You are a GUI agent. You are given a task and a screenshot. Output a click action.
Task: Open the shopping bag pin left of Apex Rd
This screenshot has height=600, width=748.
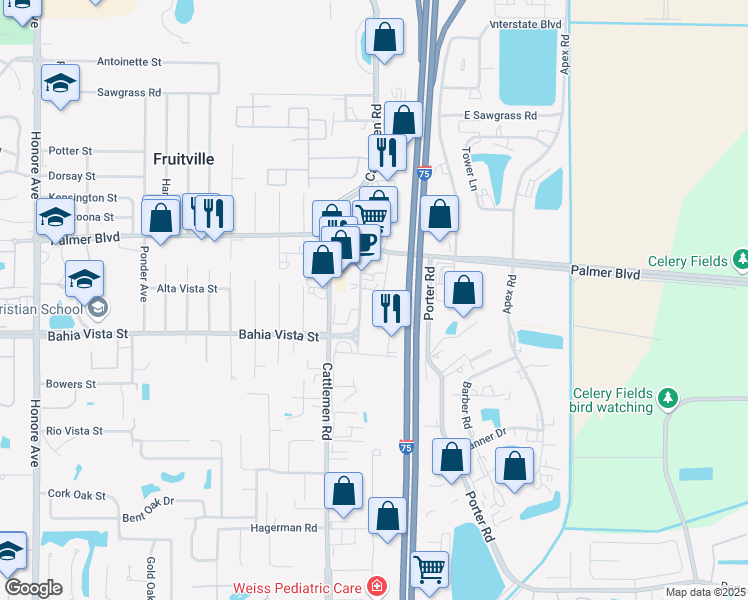(462, 290)
